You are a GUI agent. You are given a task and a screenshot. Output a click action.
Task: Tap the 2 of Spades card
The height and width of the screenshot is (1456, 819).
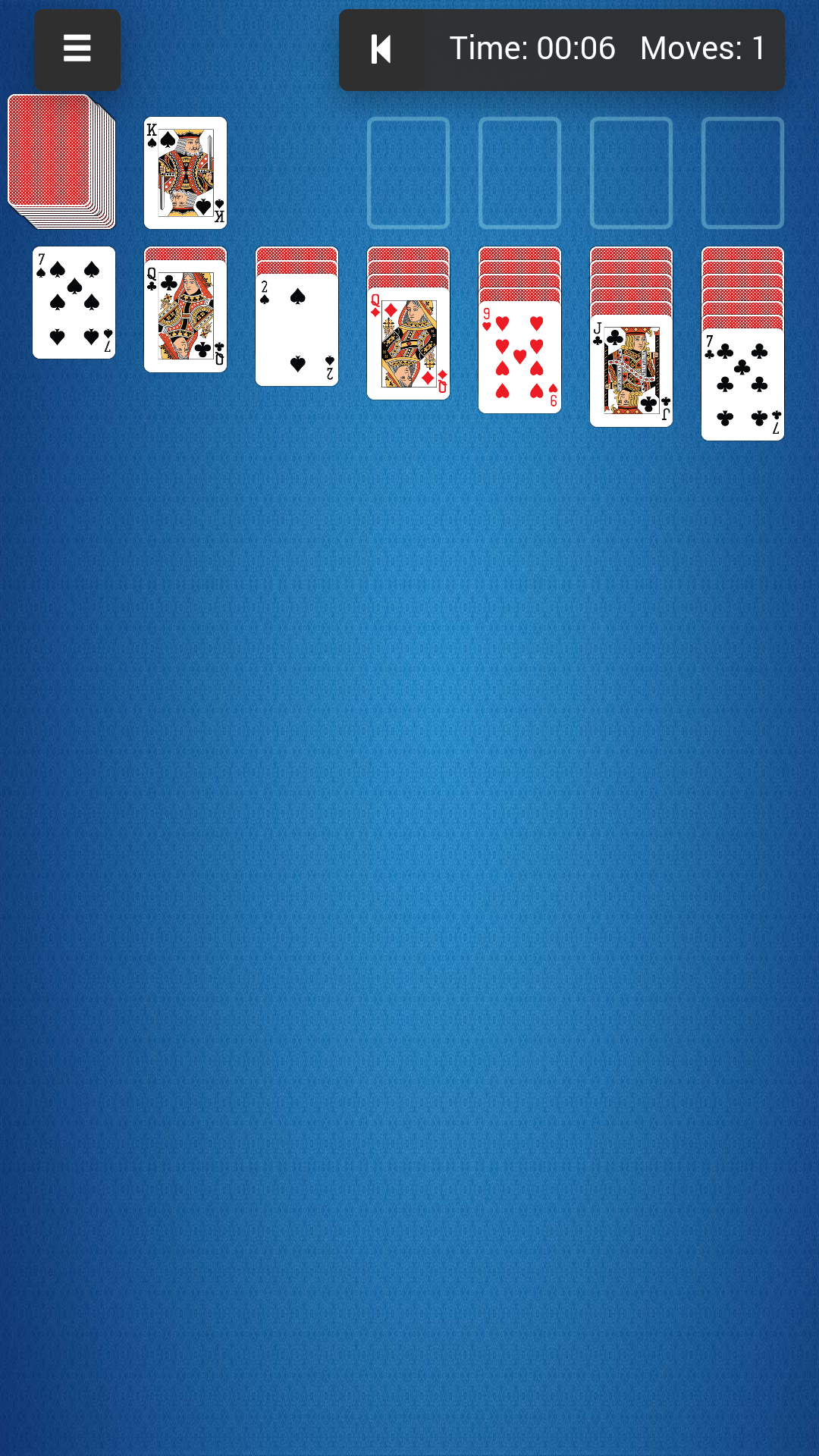297,330
